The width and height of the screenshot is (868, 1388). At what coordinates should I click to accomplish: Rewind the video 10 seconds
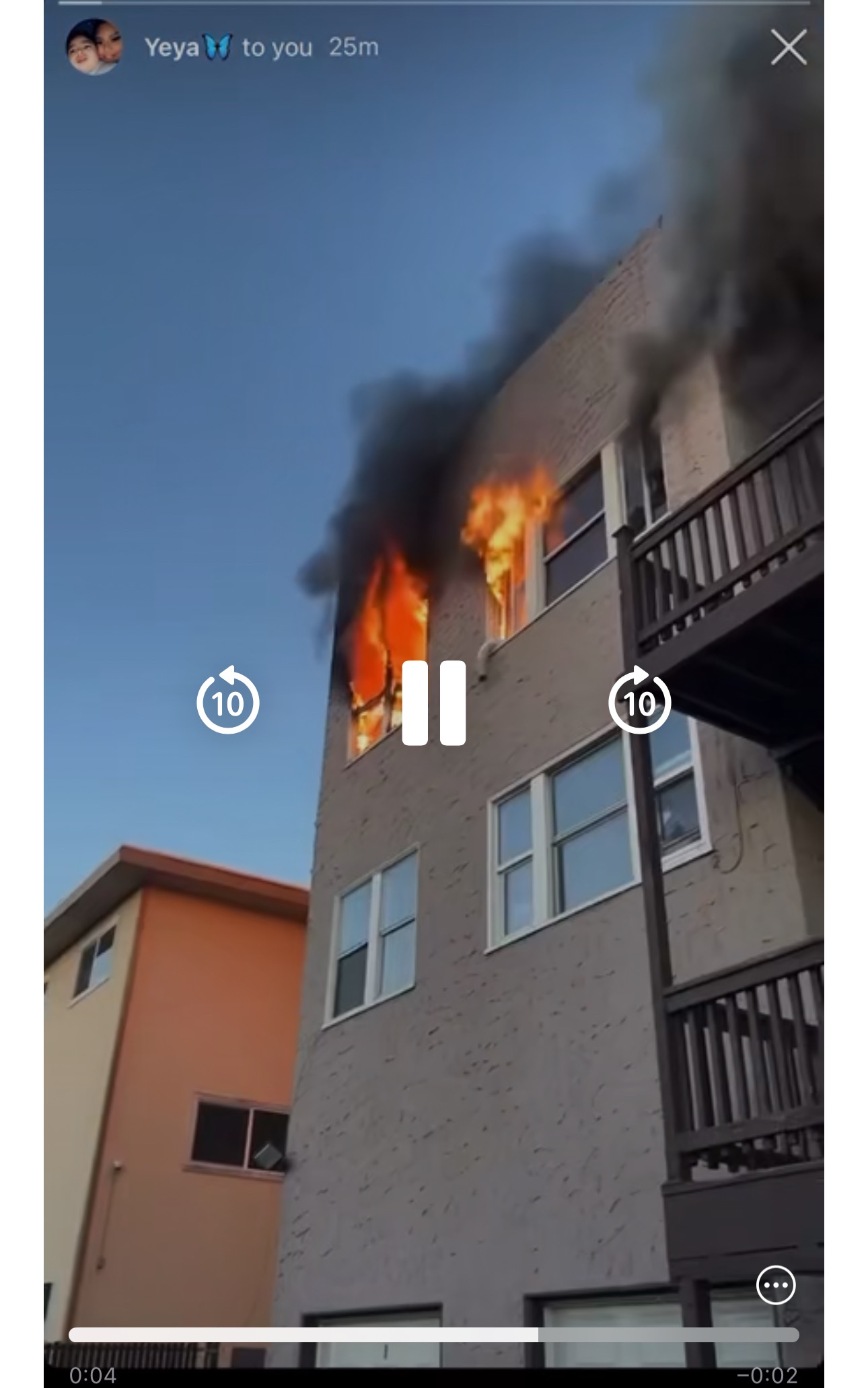pyautogui.click(x=227, y=701)
